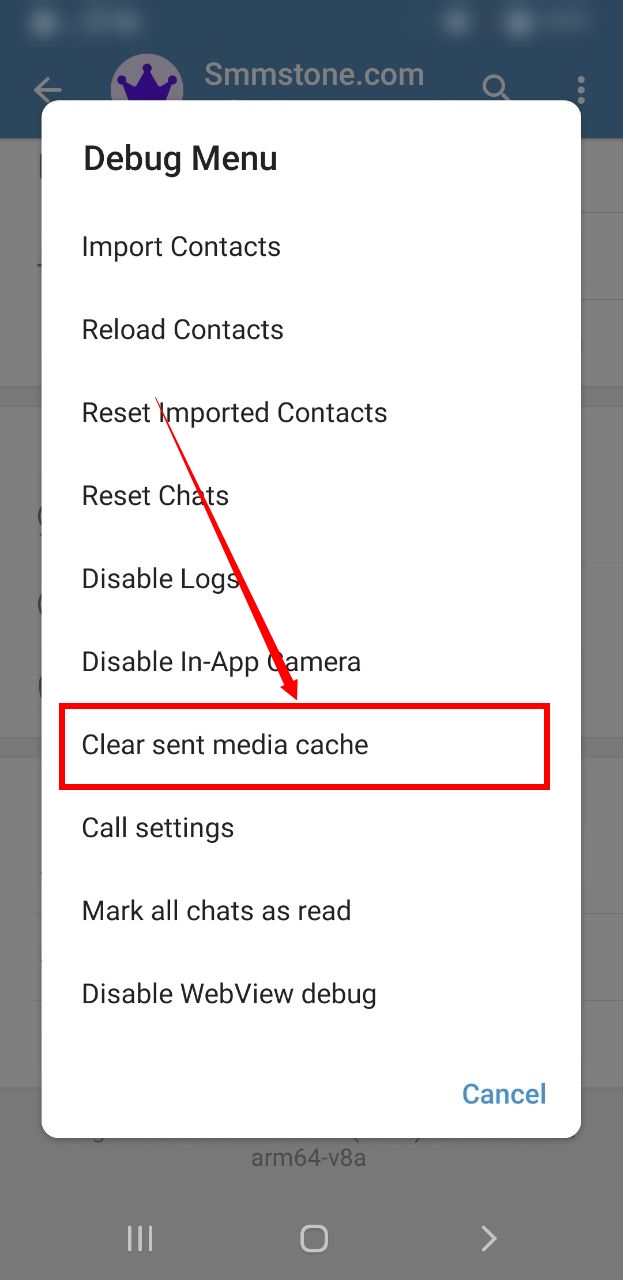Clear sent media cache

311,745
